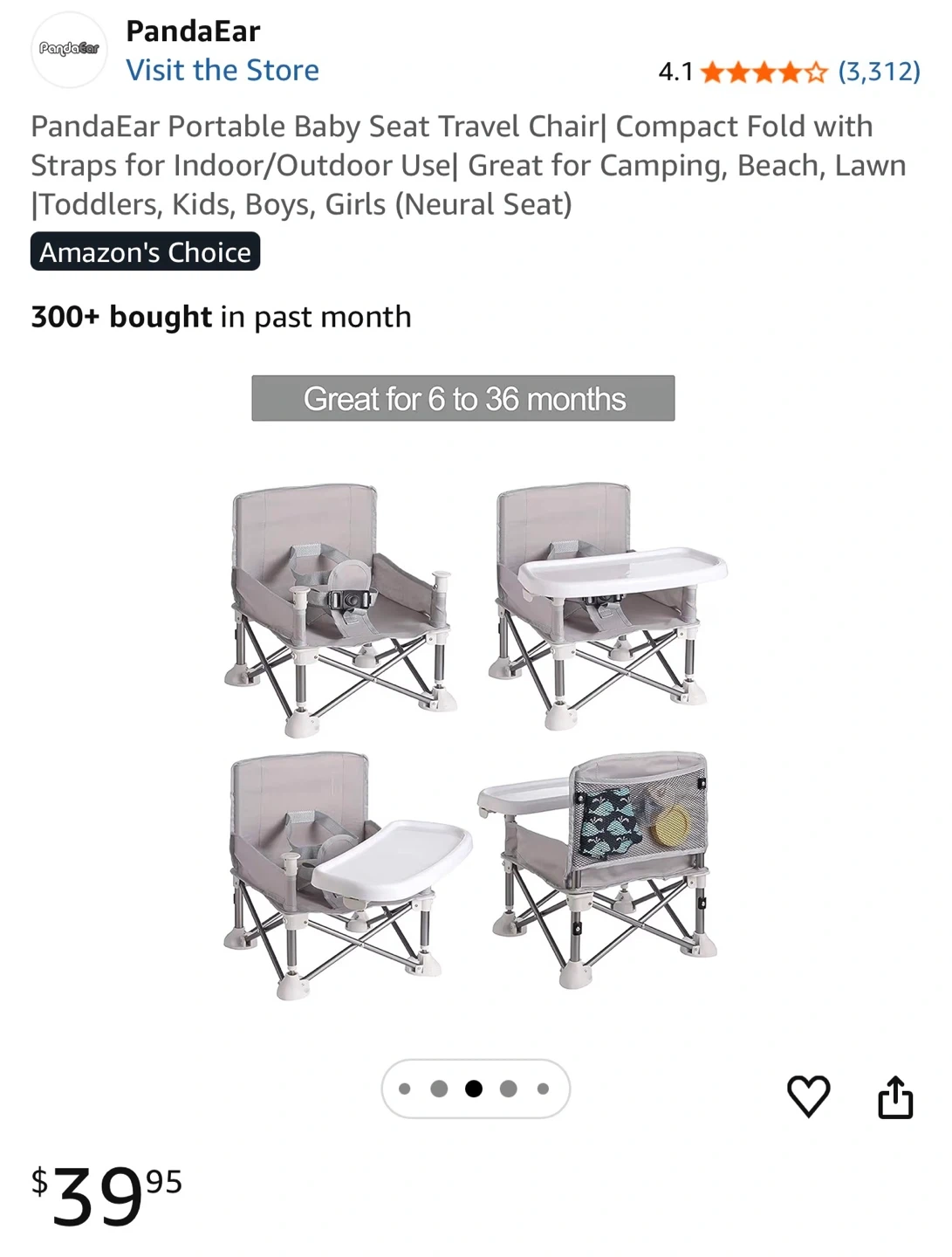The height and width of the screenshot is (1257, 952).
Task: Add product to wish list heart
Action: (x=808, y=1096)
